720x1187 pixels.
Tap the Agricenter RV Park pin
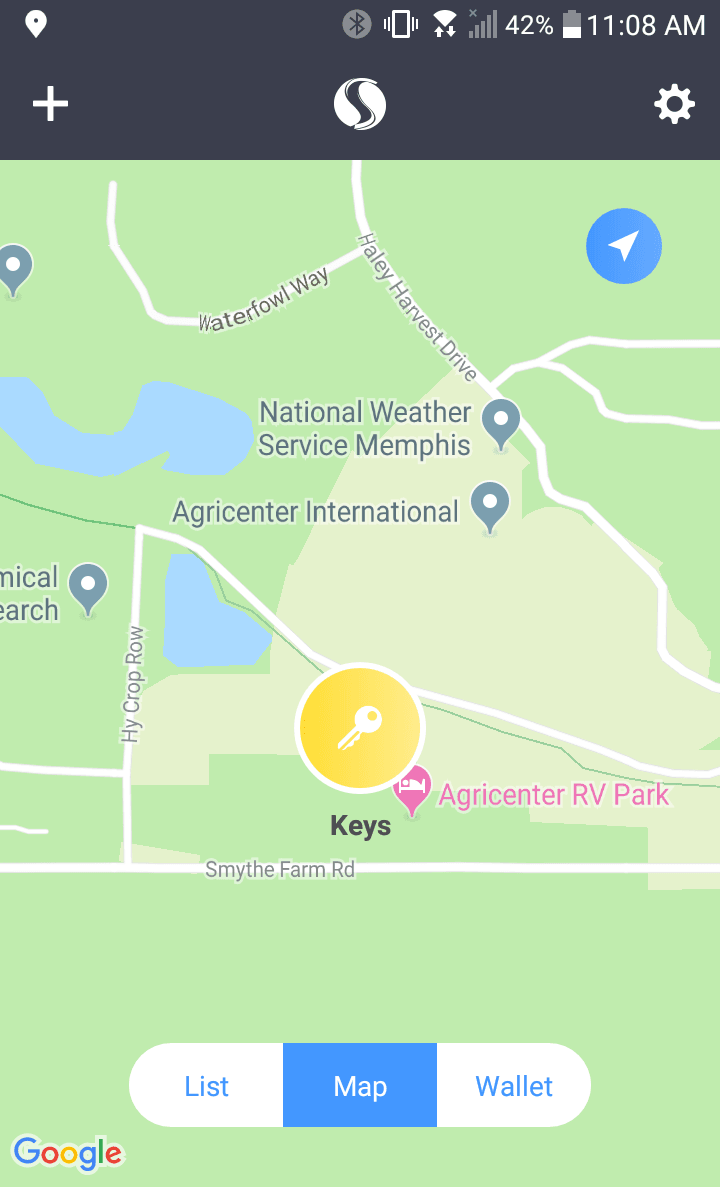[x=412, y=790]
